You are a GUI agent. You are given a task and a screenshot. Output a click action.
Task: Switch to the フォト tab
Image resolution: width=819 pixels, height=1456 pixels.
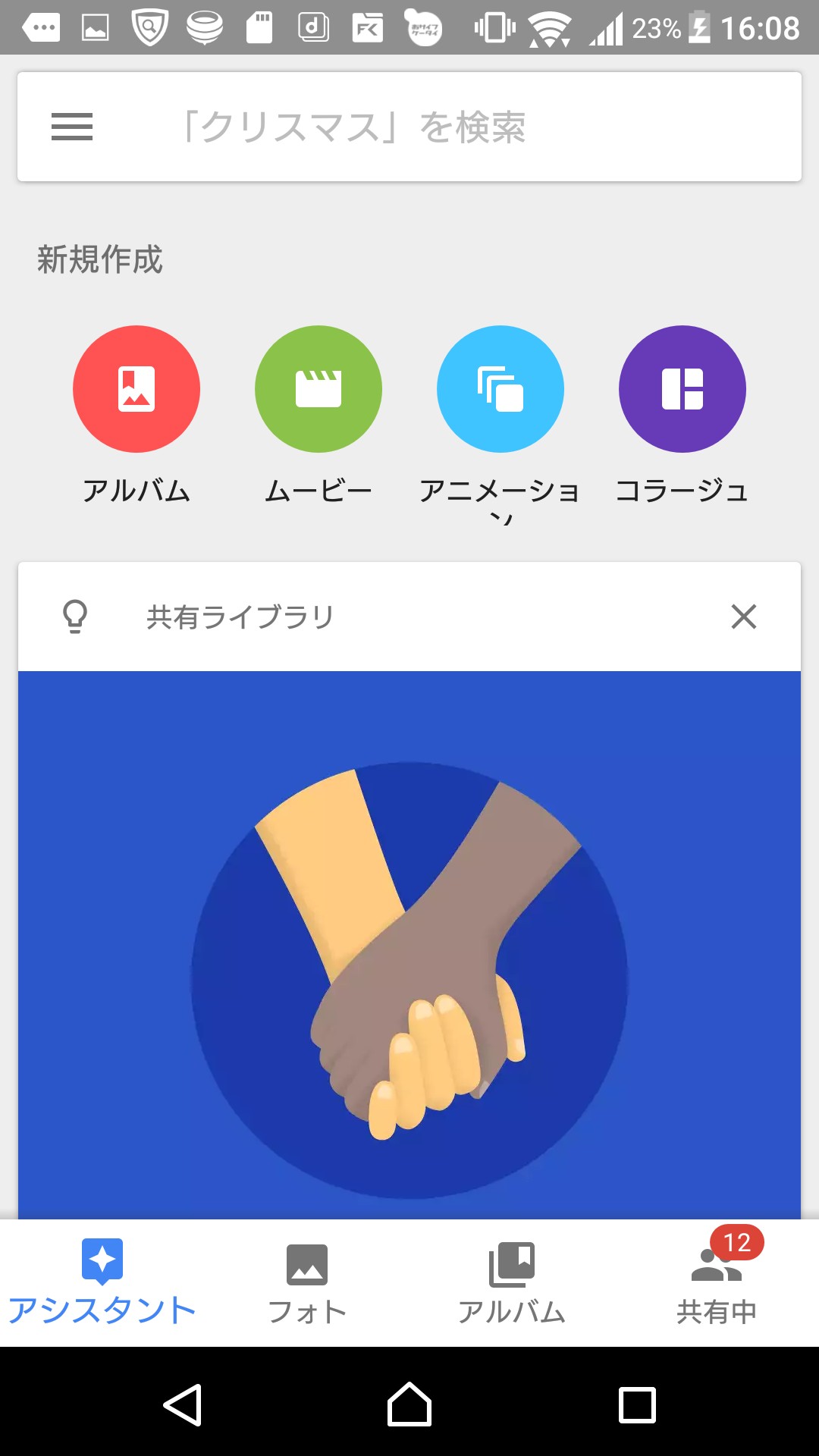(307, 1283)
